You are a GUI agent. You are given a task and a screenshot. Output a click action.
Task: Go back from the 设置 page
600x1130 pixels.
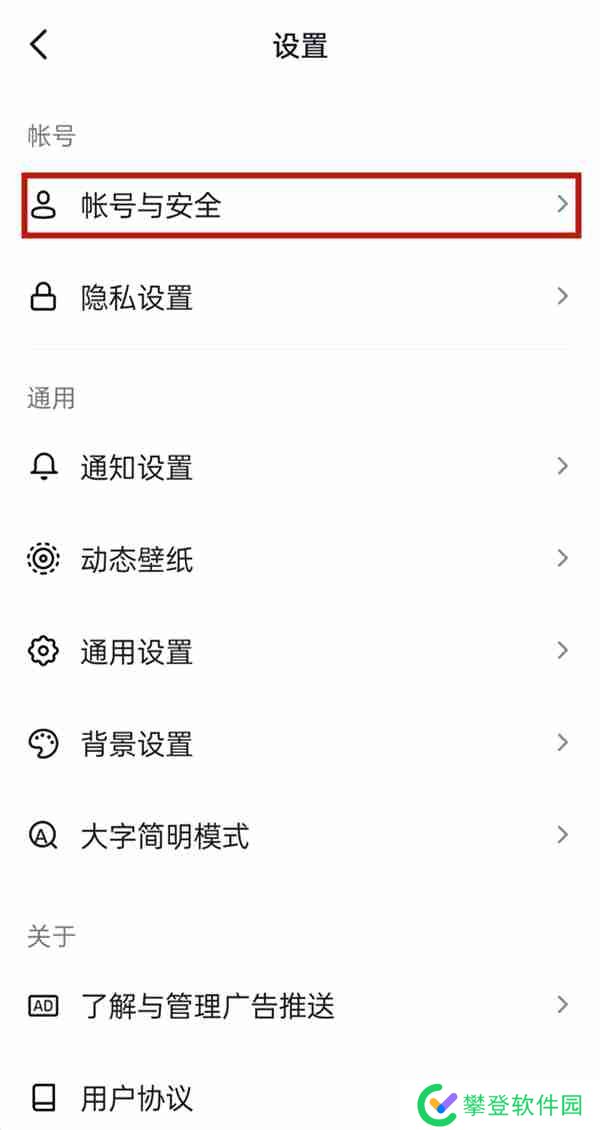(39, 45)
